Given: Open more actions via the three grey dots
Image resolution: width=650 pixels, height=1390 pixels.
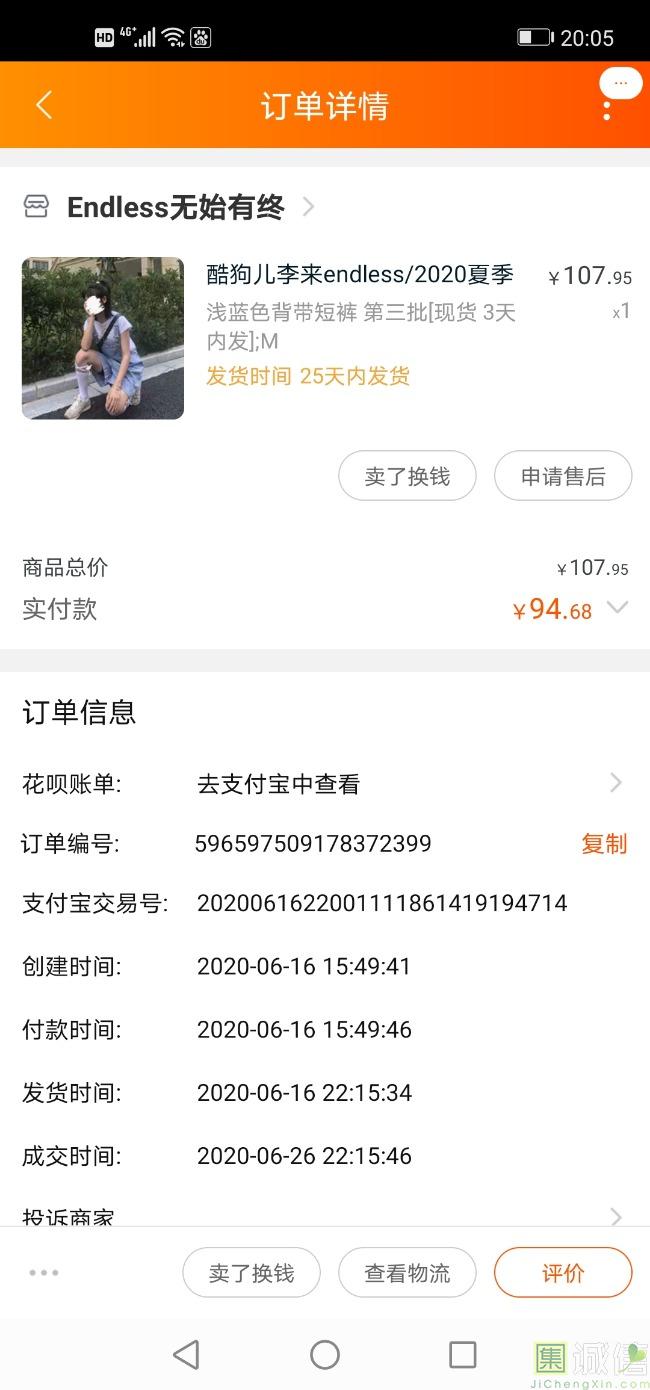Looking at the screenshot, I should [44, 1273].
